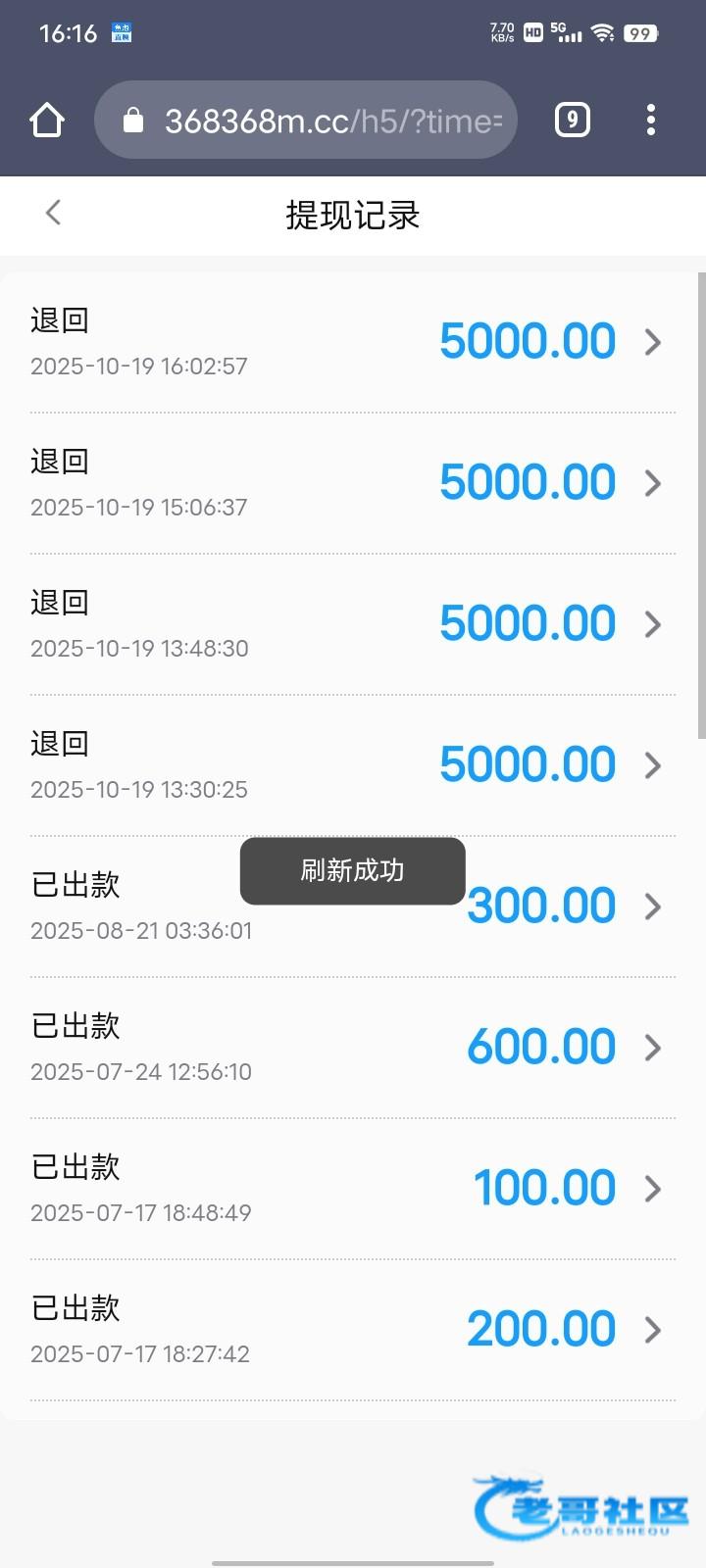Screen dimensions: 706x1568
Task: View 已出款 100.00 withdrawal details
Action: click(352, 1189)
